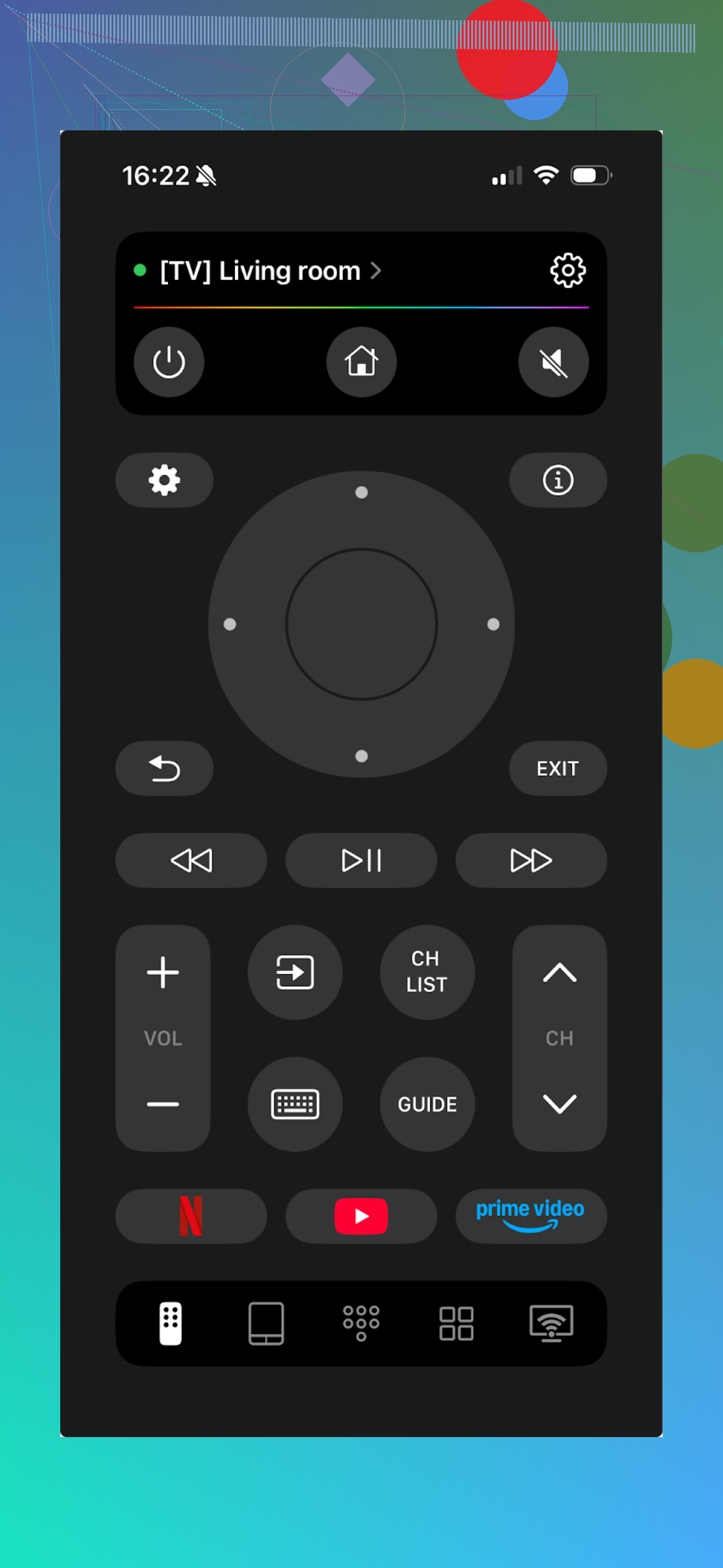Viewport: 723px width, 1568px height.
Task: Show the info button details
Action: point(557,480)
